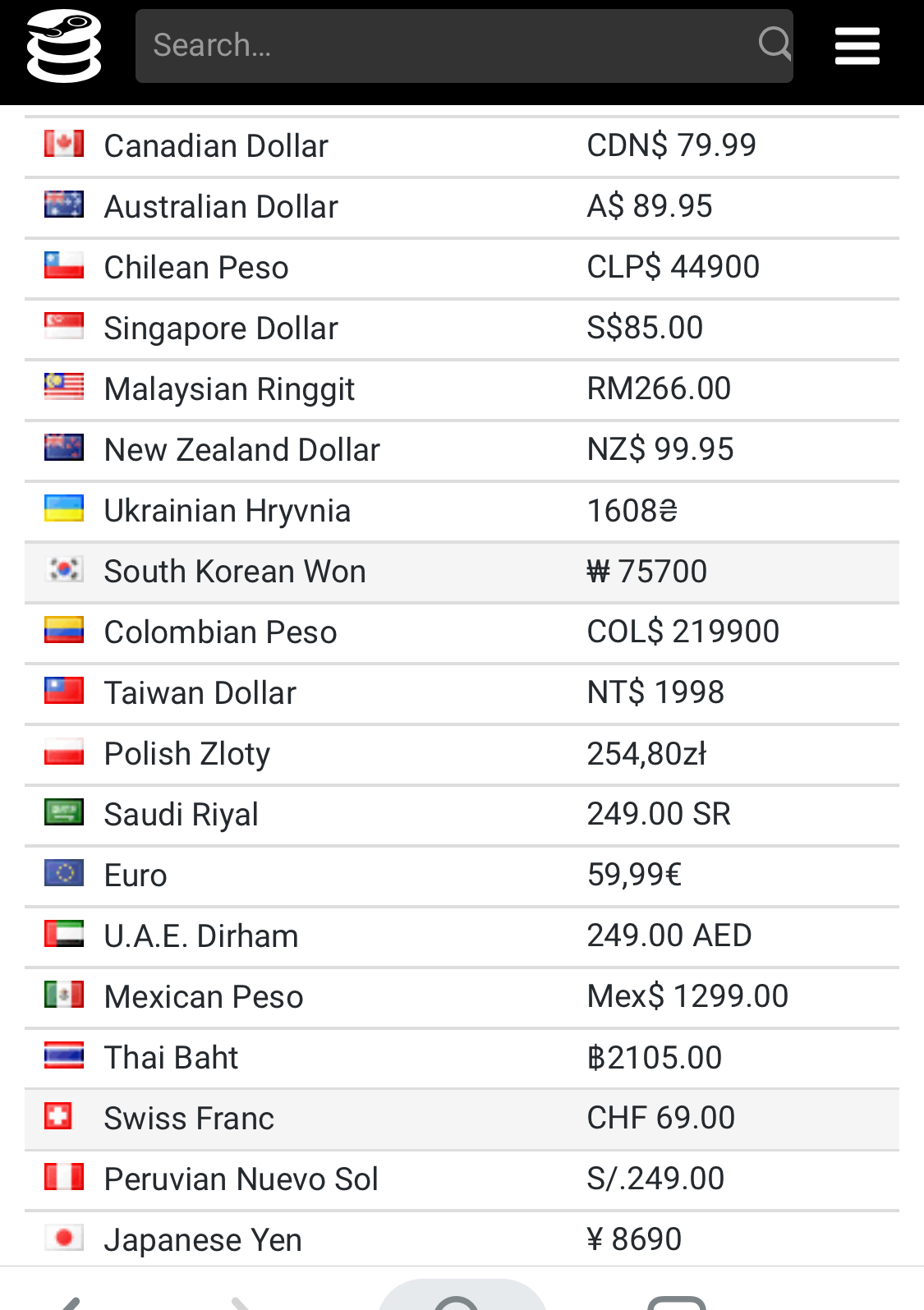This screenshot has height=1310, width=924.
Task: Open the SteamDB home logo
Action: 64,46
